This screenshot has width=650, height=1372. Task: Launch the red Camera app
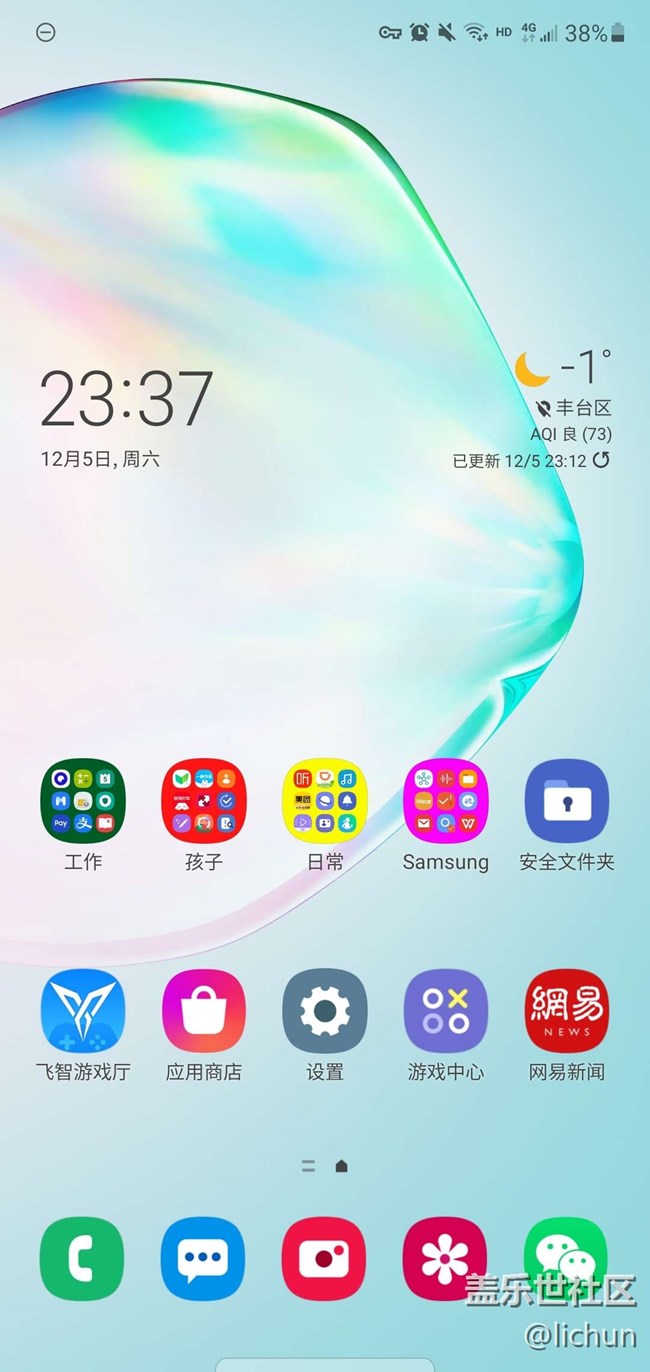(325, 1258)
